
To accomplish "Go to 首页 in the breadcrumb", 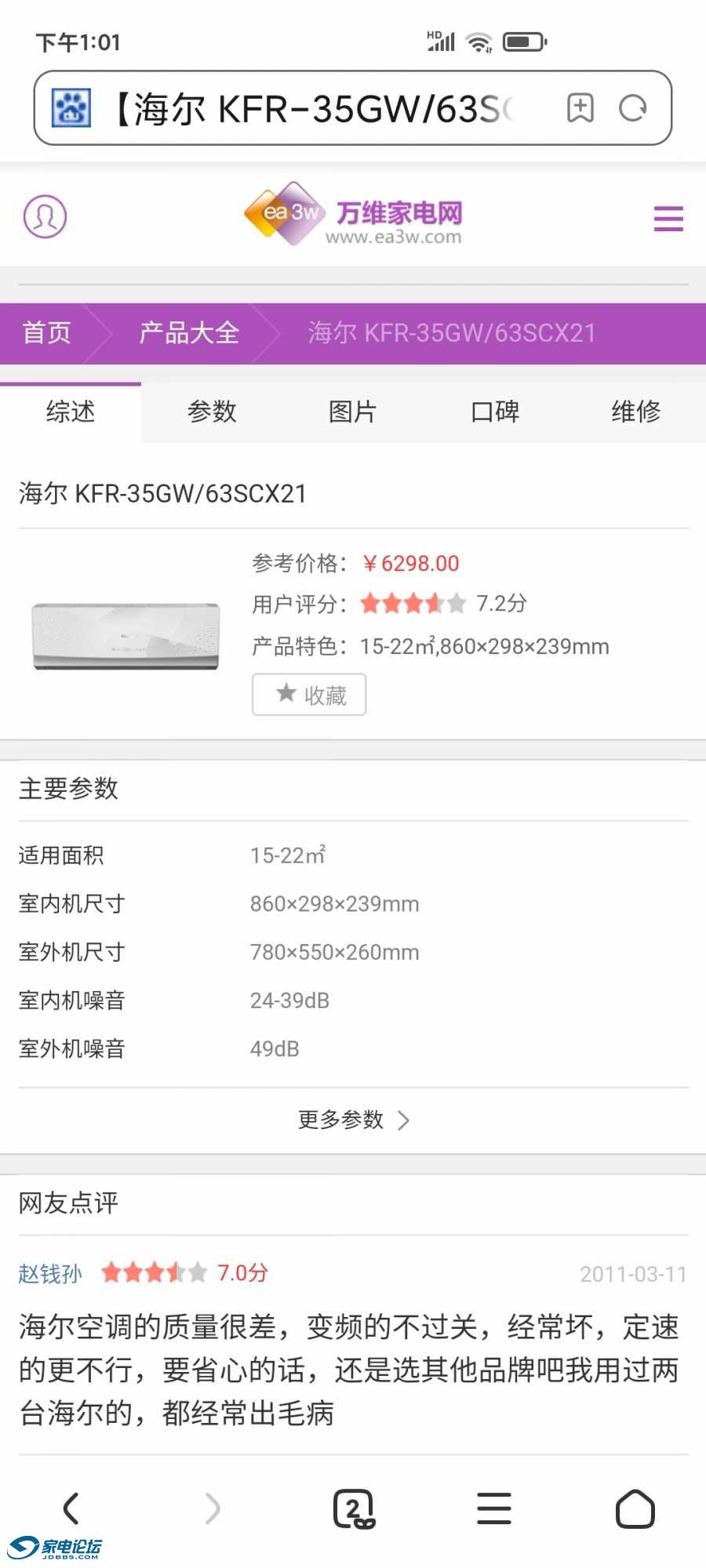I will (46, 333).
